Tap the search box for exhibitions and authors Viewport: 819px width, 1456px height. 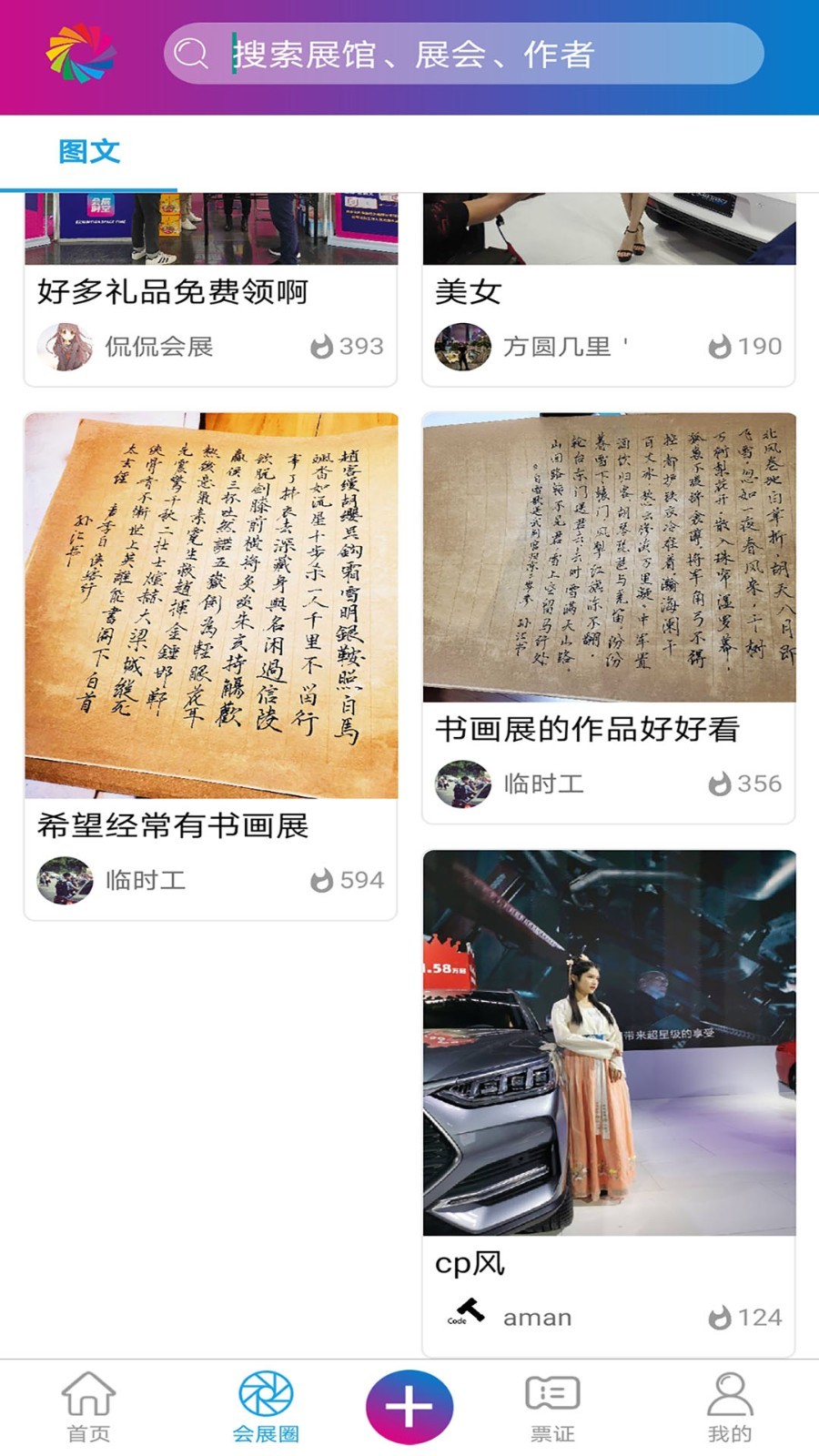tap(463, 54)
